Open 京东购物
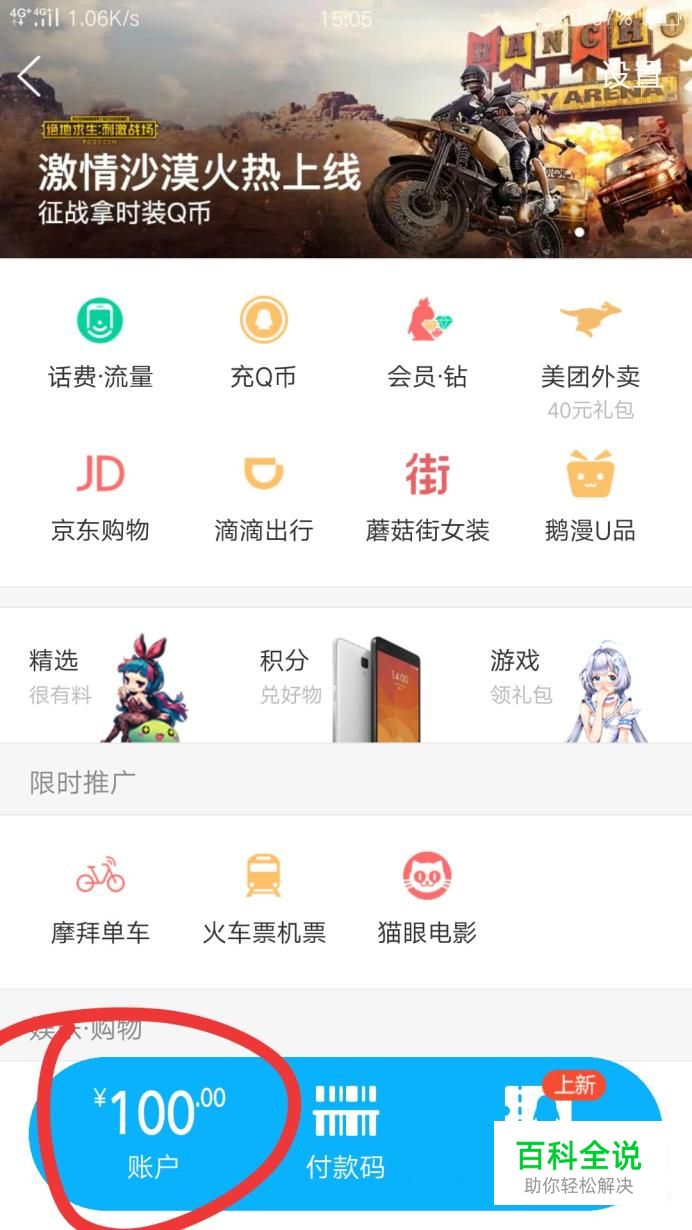Viewport: 692px width, 1230px height. point(100,496)
